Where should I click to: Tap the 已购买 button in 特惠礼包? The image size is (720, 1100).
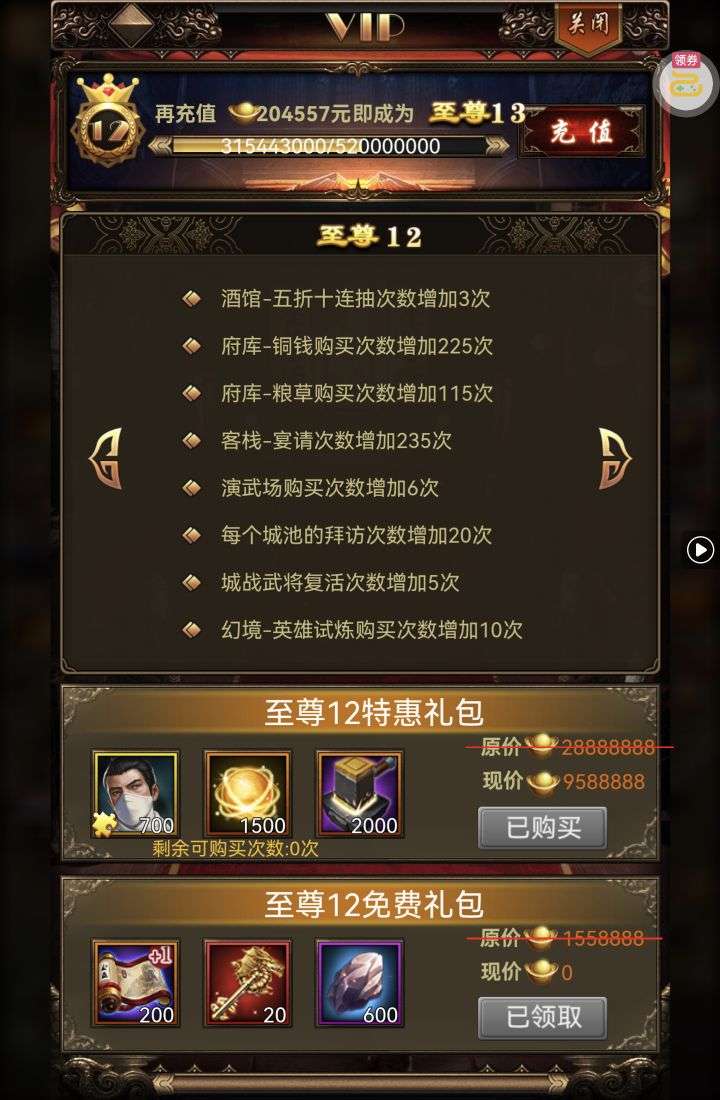point(542,828)
